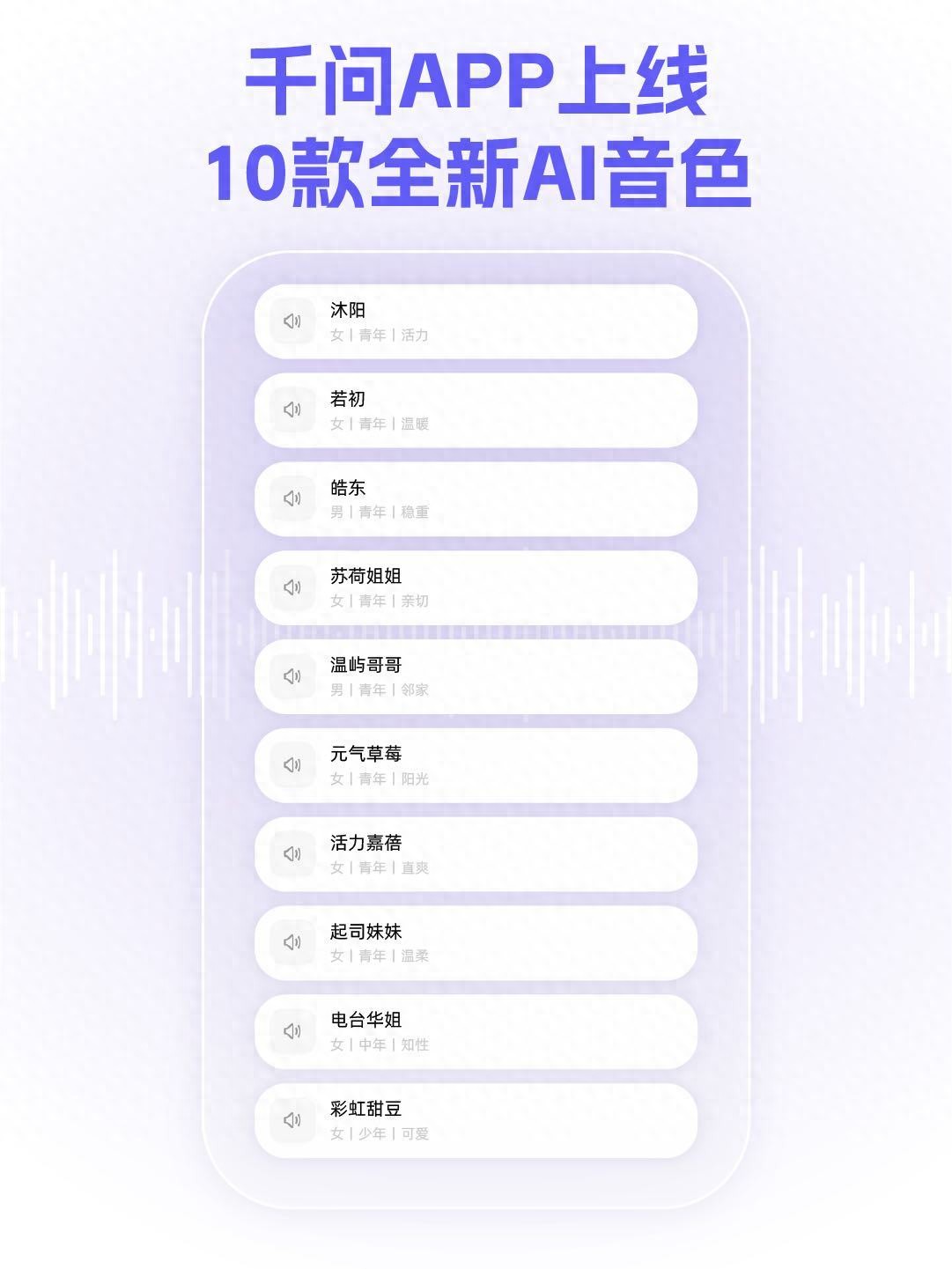The width and height of the screenshot is (952, 1269).
Task: Click the 阳光 tag under 元气草莓
Action: (x=414, y=779)
